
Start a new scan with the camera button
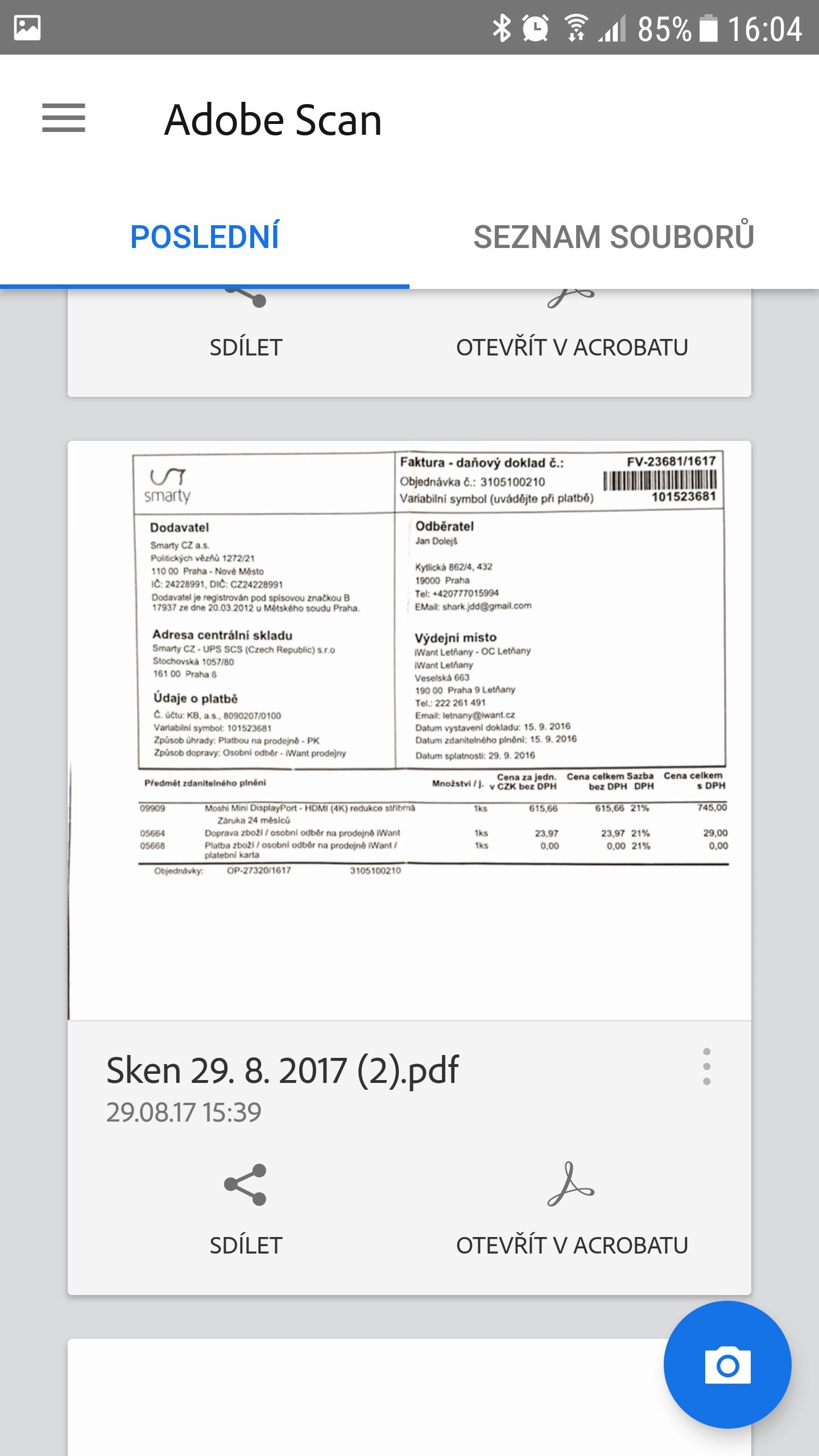point(727,1364)
